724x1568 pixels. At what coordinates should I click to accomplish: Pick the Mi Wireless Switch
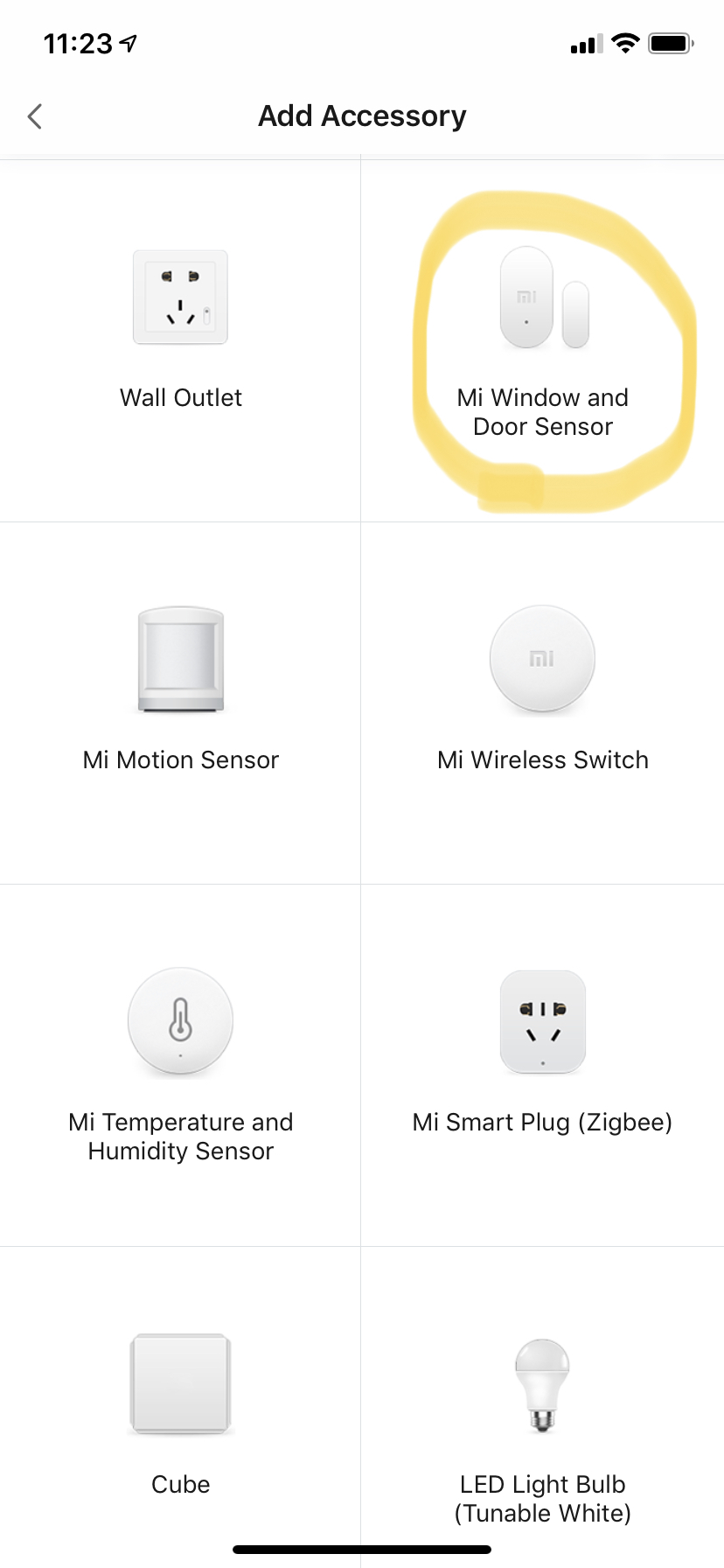pyautogui.click(x=542, y=691)
